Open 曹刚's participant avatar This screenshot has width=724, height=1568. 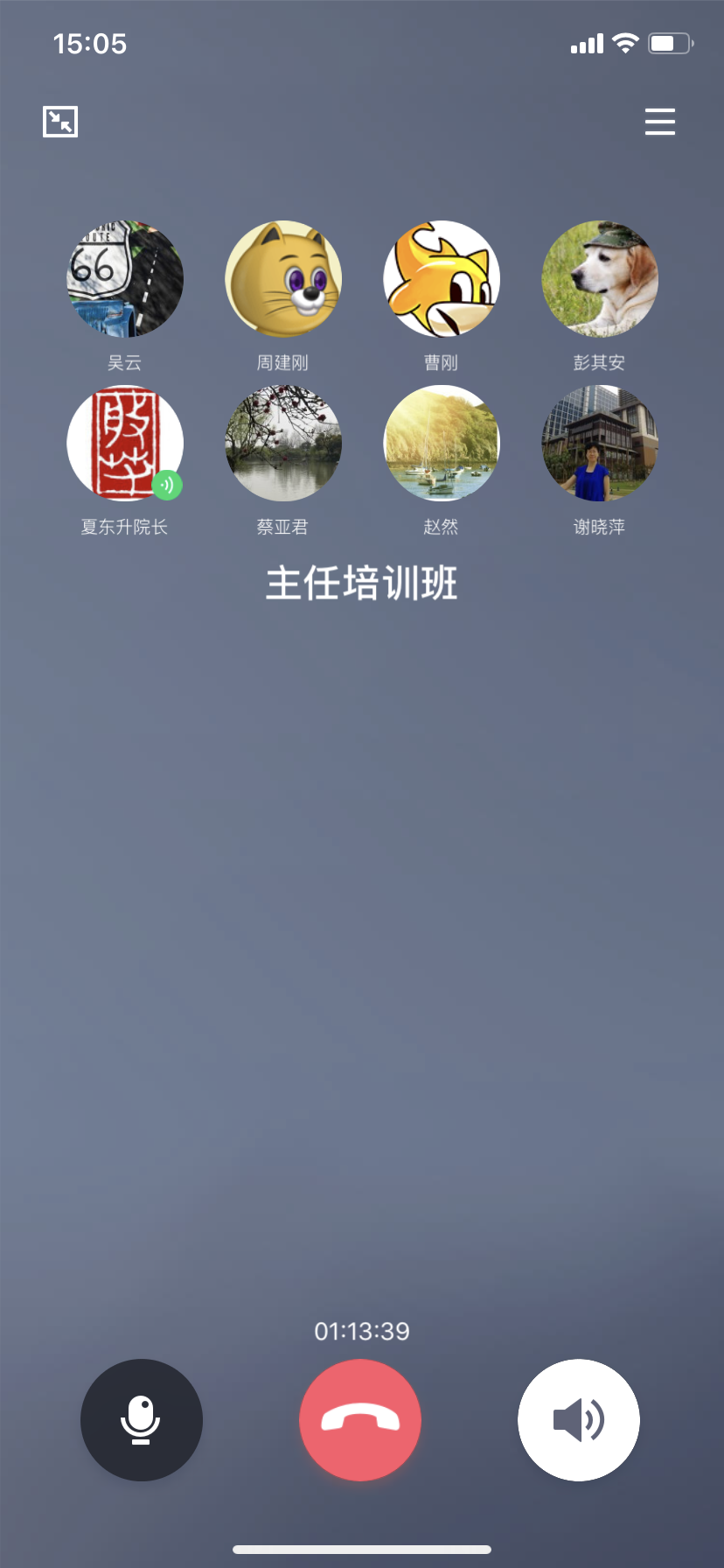[442, 279]
